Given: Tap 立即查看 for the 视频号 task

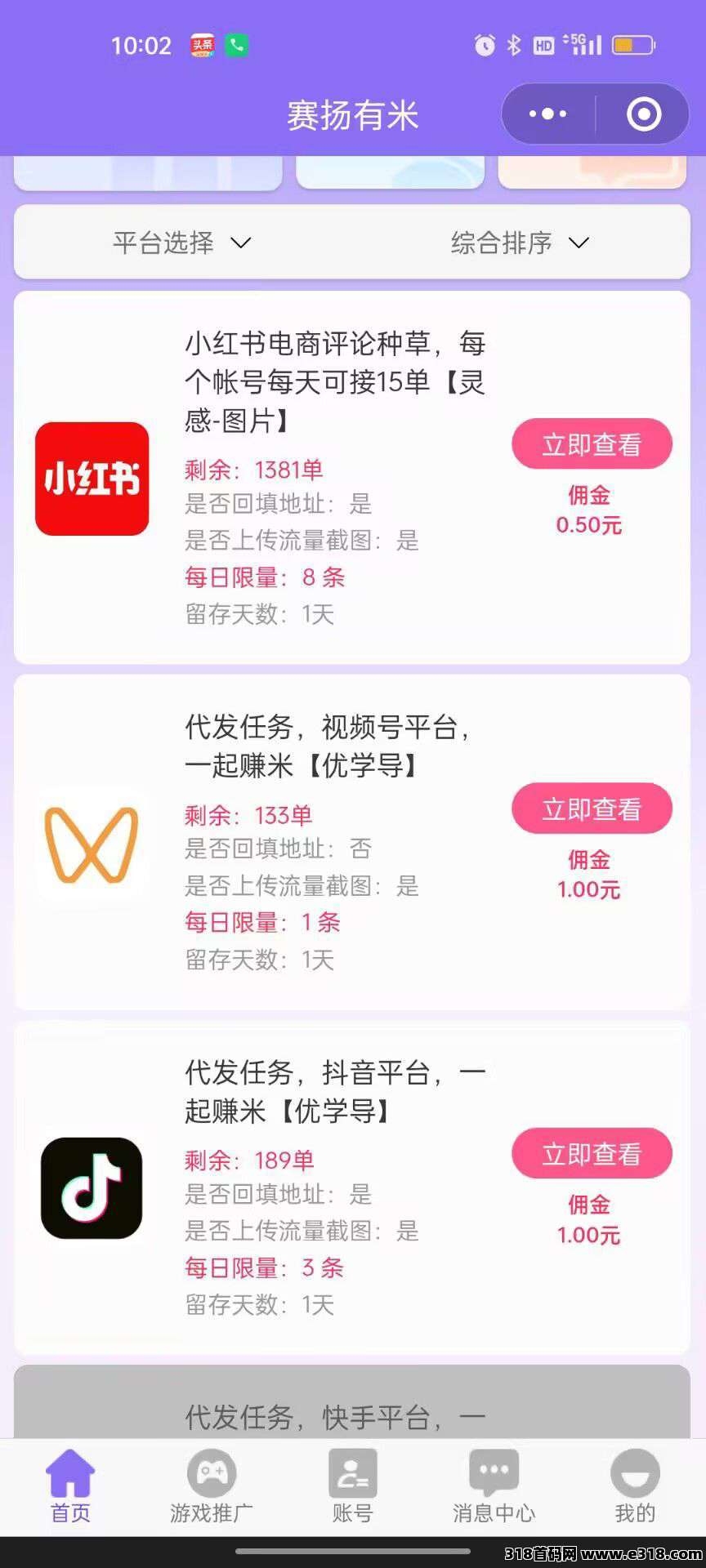Looking at the screenshot, I should [x=592, y=808].
